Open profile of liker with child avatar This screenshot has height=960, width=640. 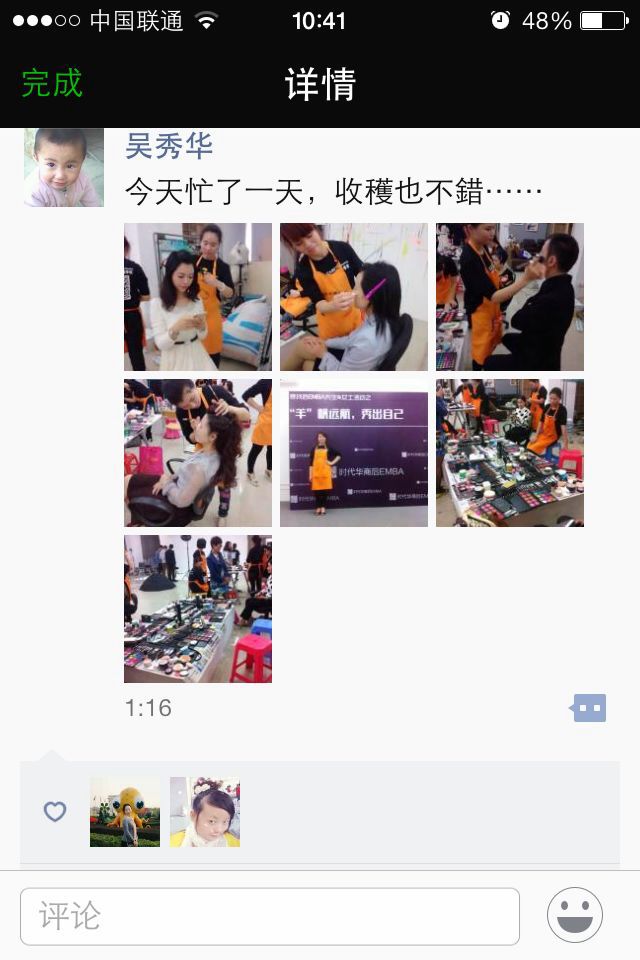pos(205,812)
